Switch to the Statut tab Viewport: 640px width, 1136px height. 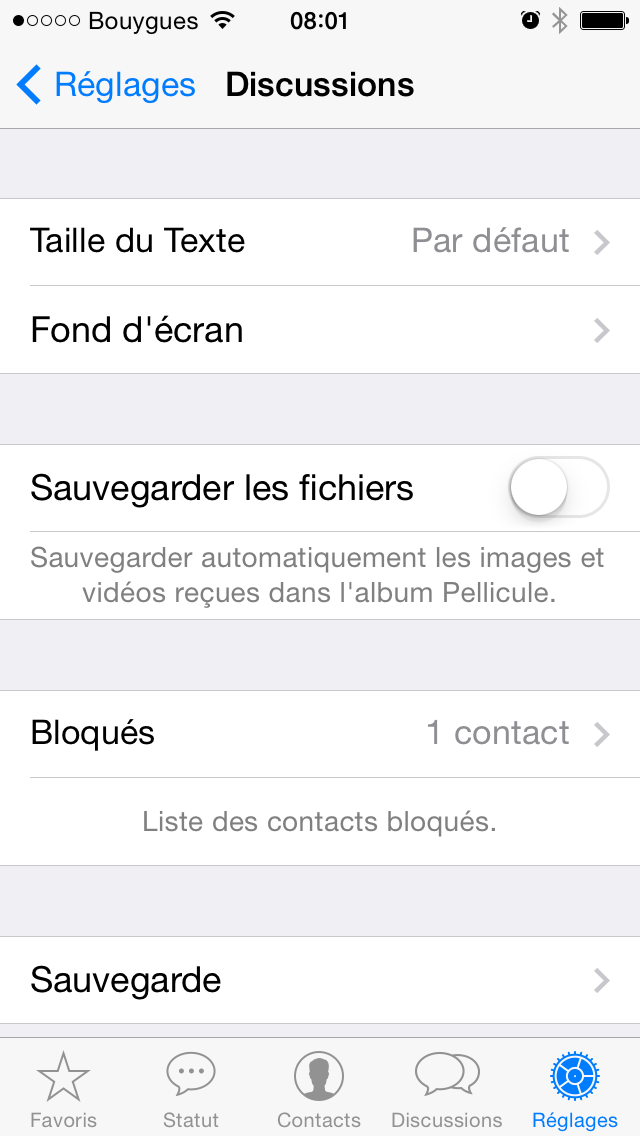191,1088
